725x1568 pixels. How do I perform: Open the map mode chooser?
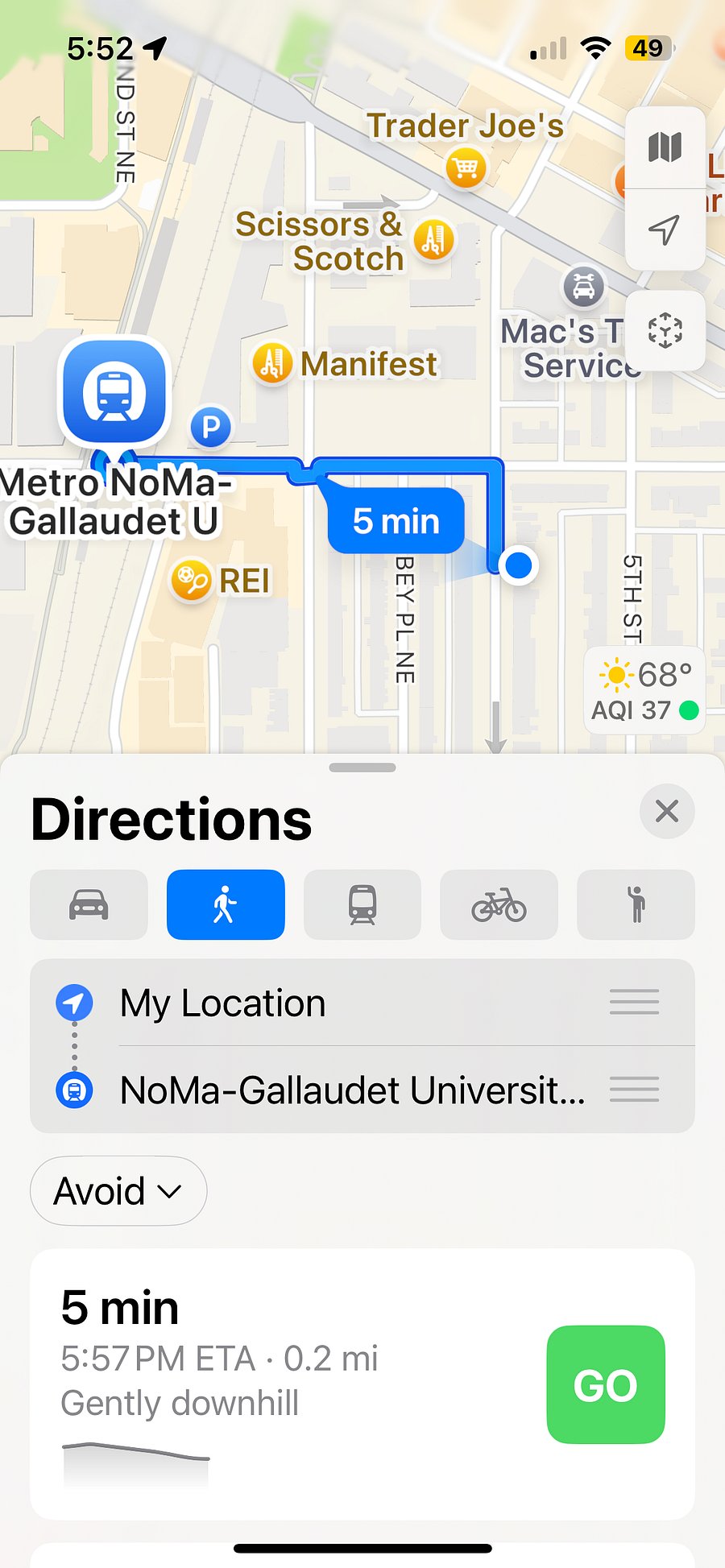665,147
